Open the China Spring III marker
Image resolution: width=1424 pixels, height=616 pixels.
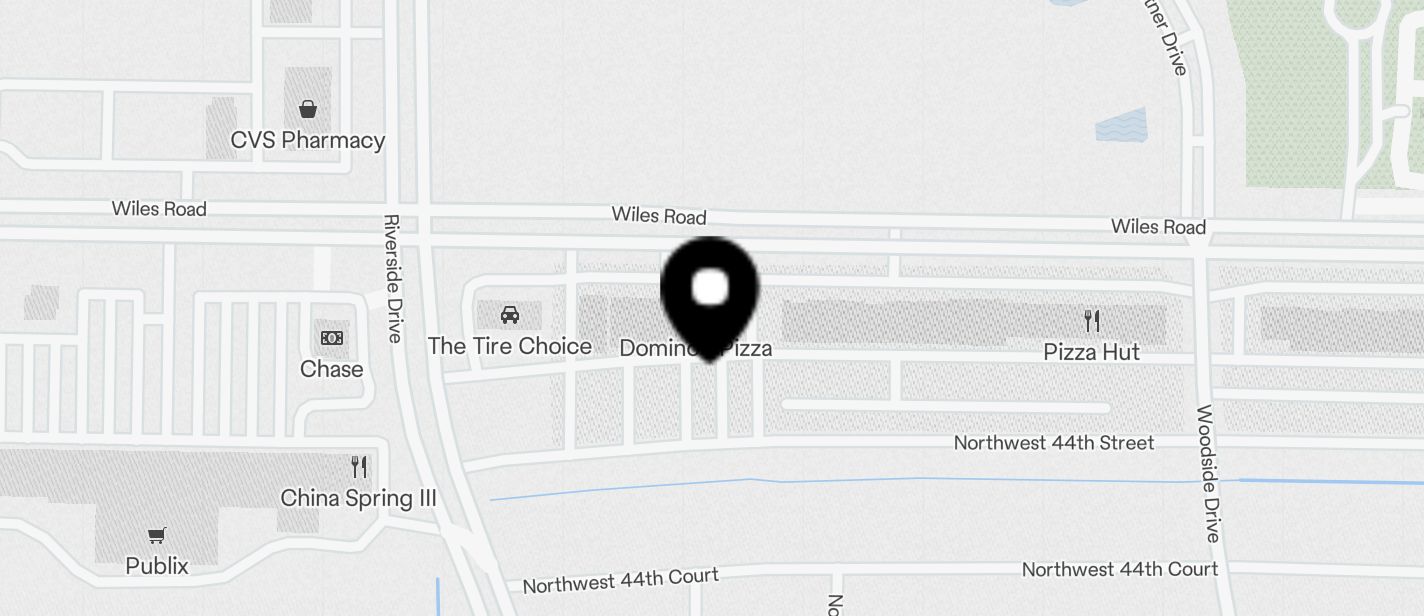[x=359, y=467]
